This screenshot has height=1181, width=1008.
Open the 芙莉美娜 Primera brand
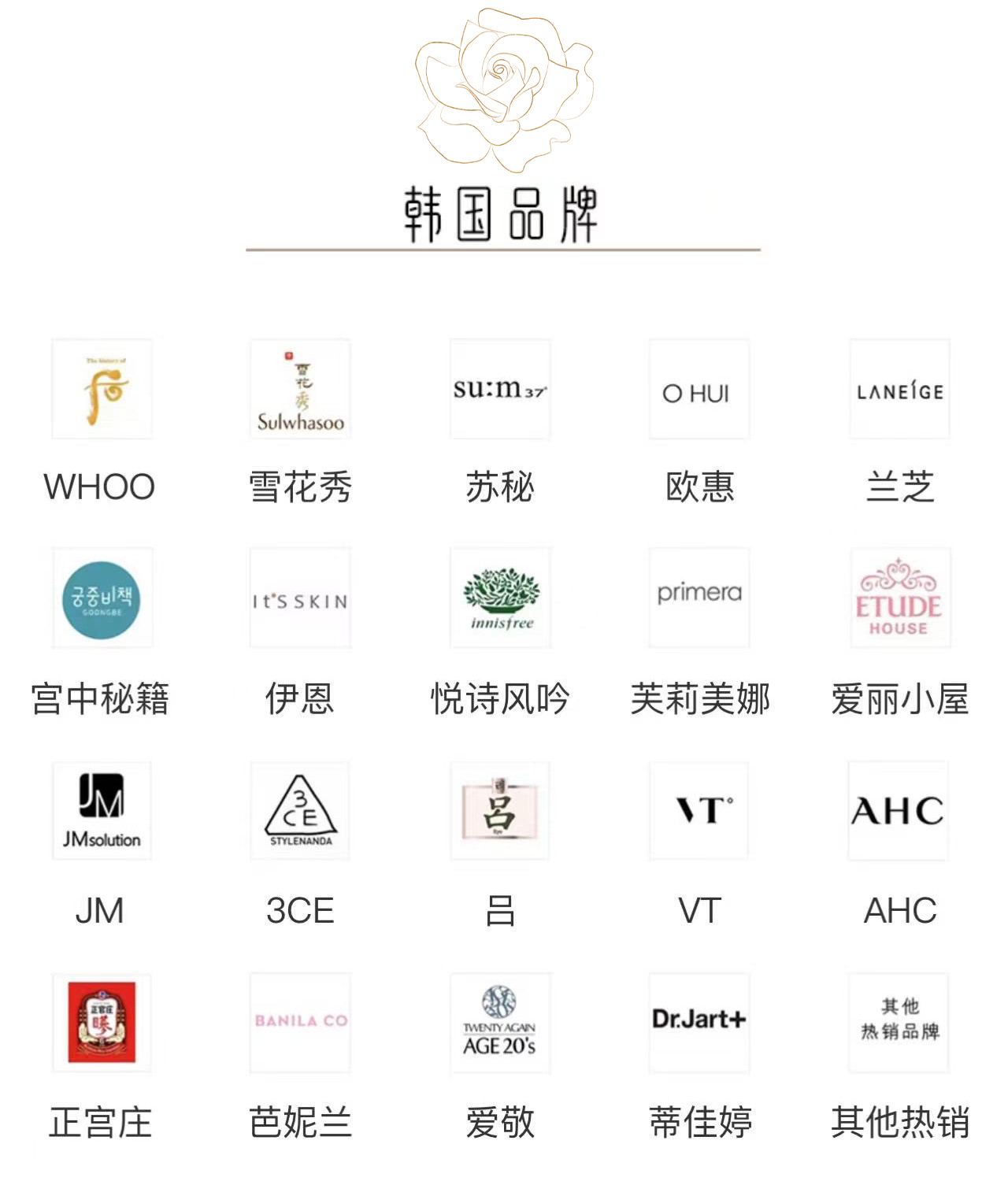[x=699, y=598]
